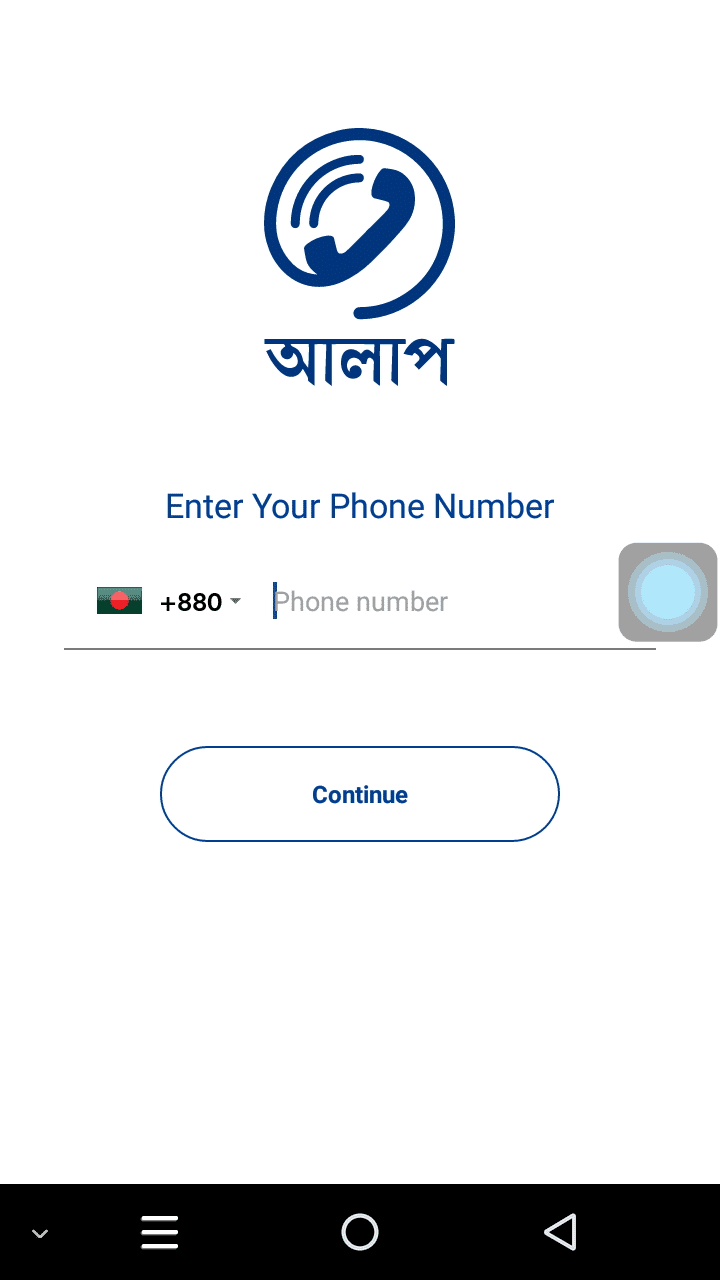The image size is (720, 1280).
Task: Focus the Phone number field
Action: click(x=444, y=602)
